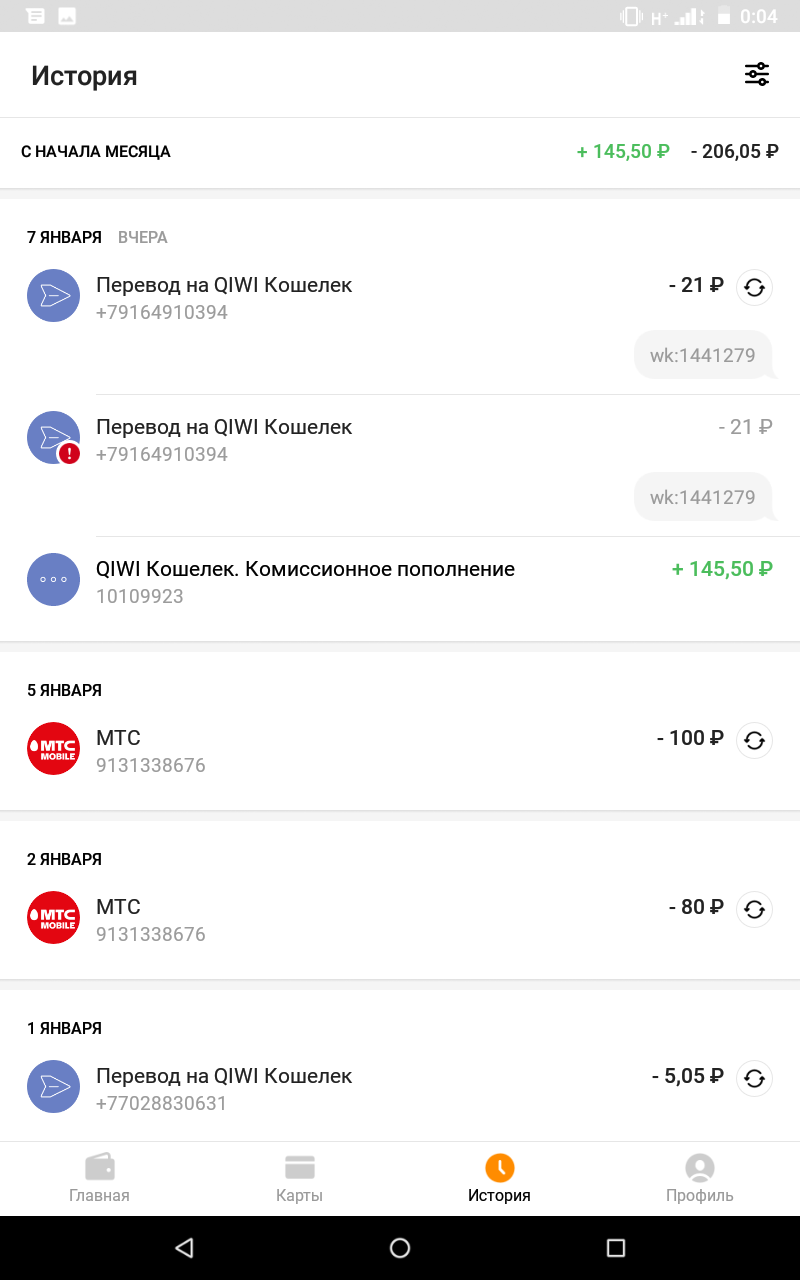Image resolution: width=800 pixels, height=1280 pixels.
Task: Switch to the Главная tab
Action: point(99,1178)
